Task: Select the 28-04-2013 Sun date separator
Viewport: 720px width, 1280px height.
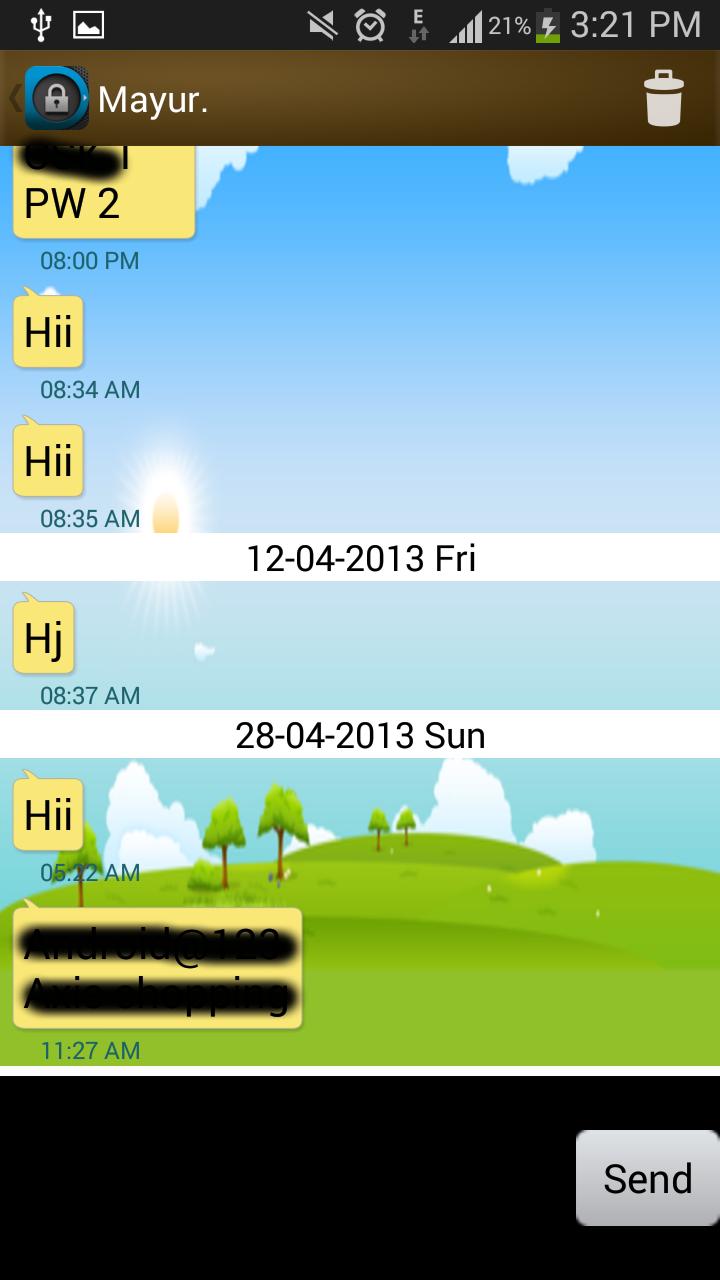Action: [360, 736]
